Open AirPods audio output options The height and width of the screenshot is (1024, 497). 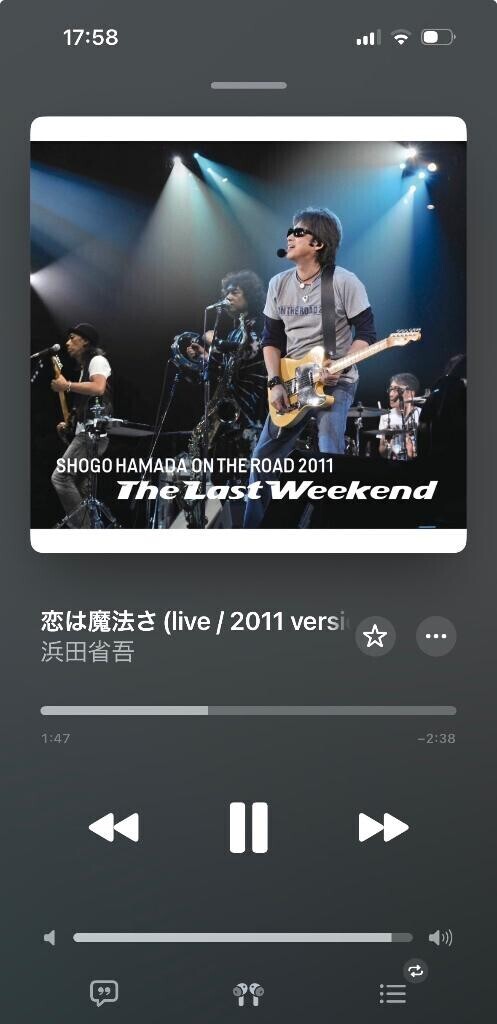tap(248, 994)
